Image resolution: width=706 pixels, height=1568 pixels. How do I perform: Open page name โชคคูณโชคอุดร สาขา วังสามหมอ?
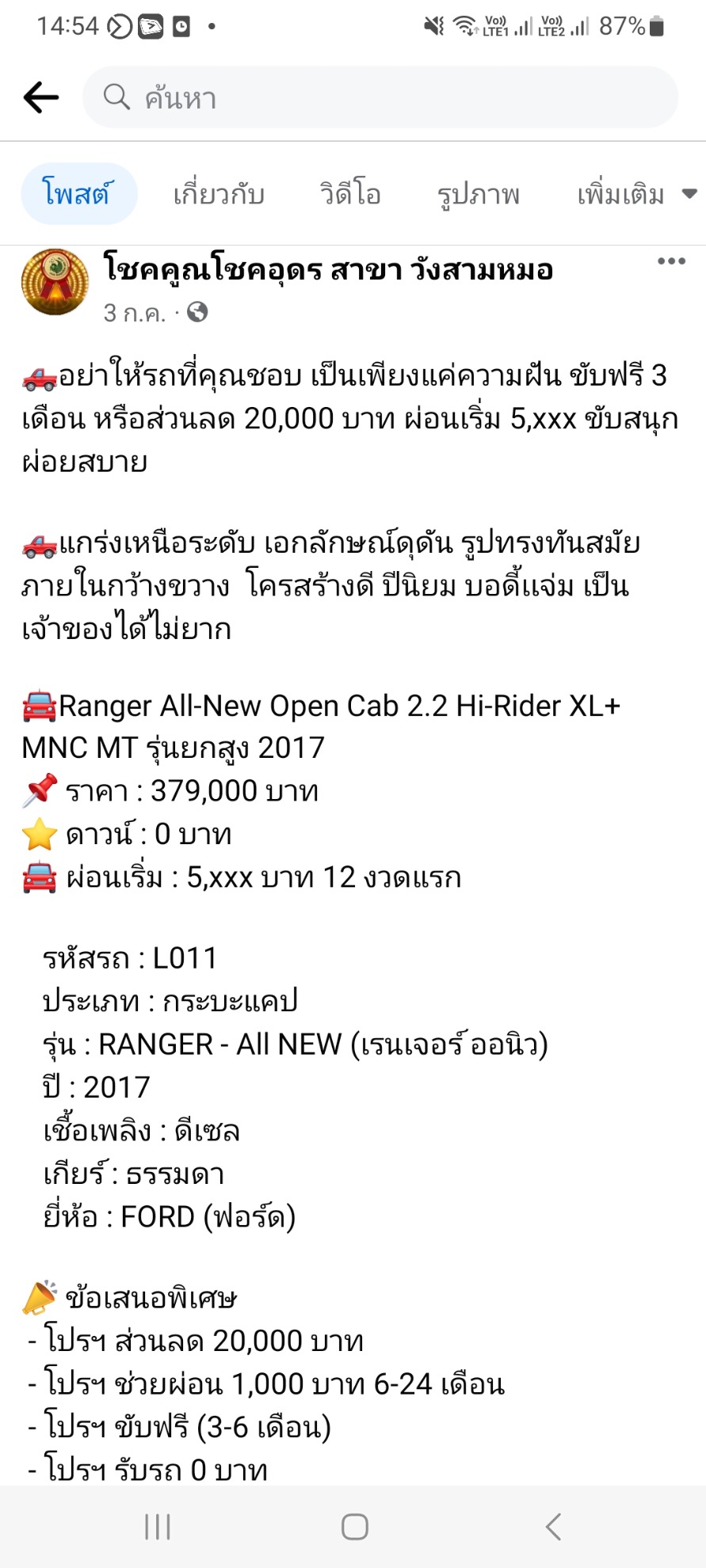point(328,269)
